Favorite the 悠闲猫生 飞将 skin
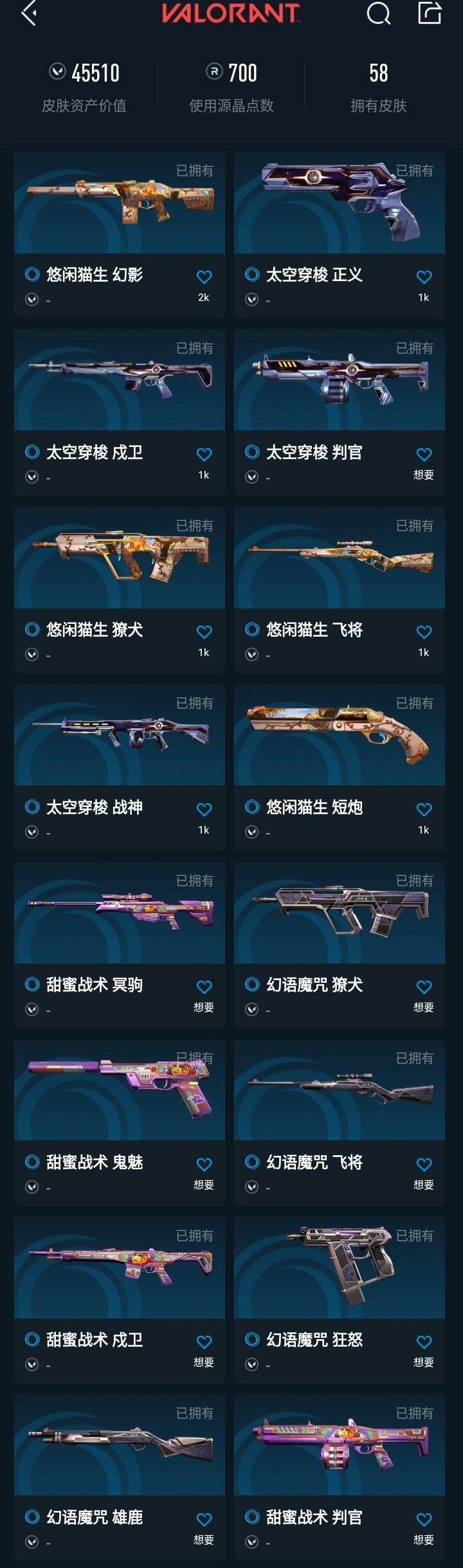 [424, 632]
